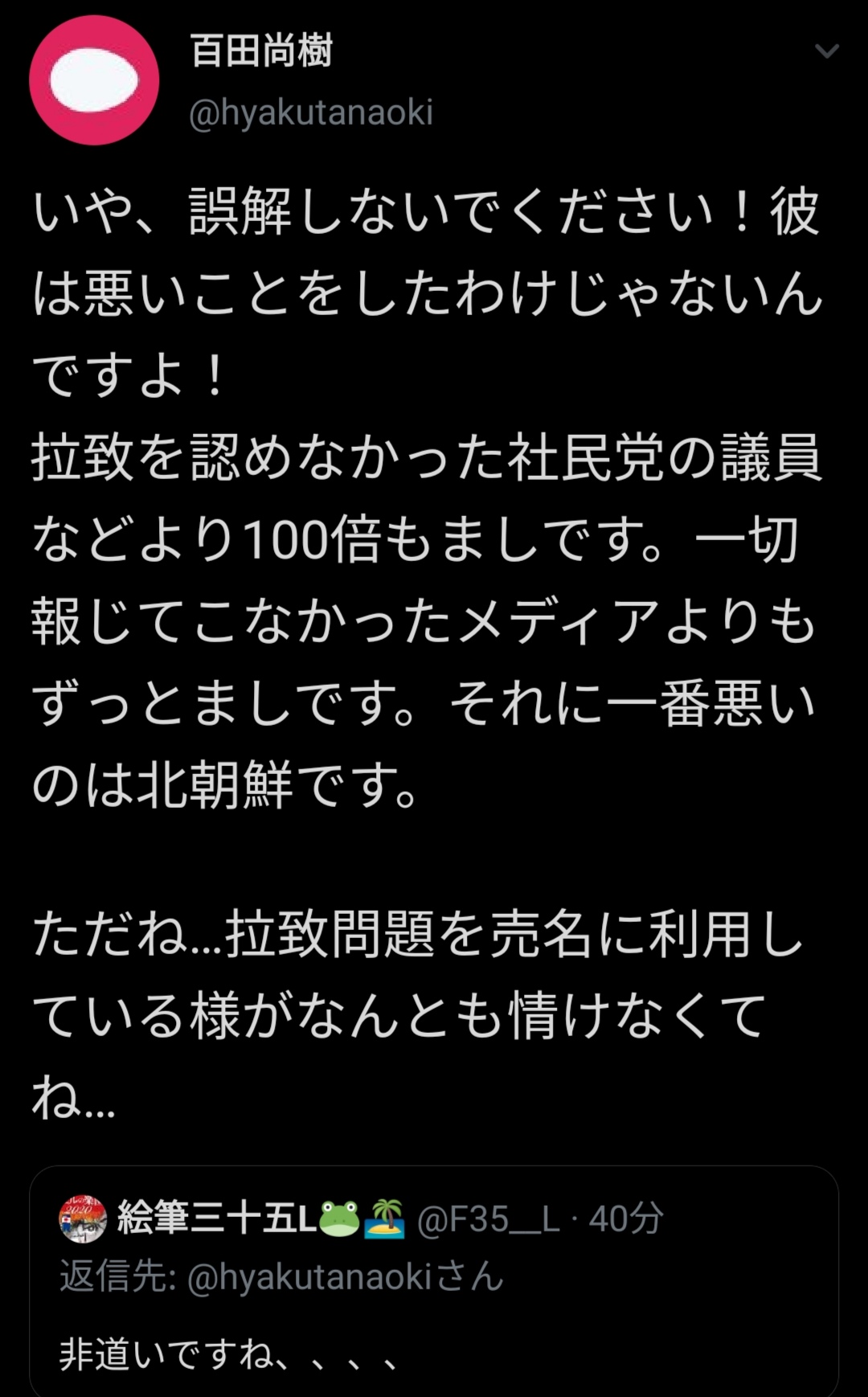This screenshot has width=868, height=1397.
Task: Open the quoted tweet from 絵筆三十五L
Action: (x=434, y=1281)
